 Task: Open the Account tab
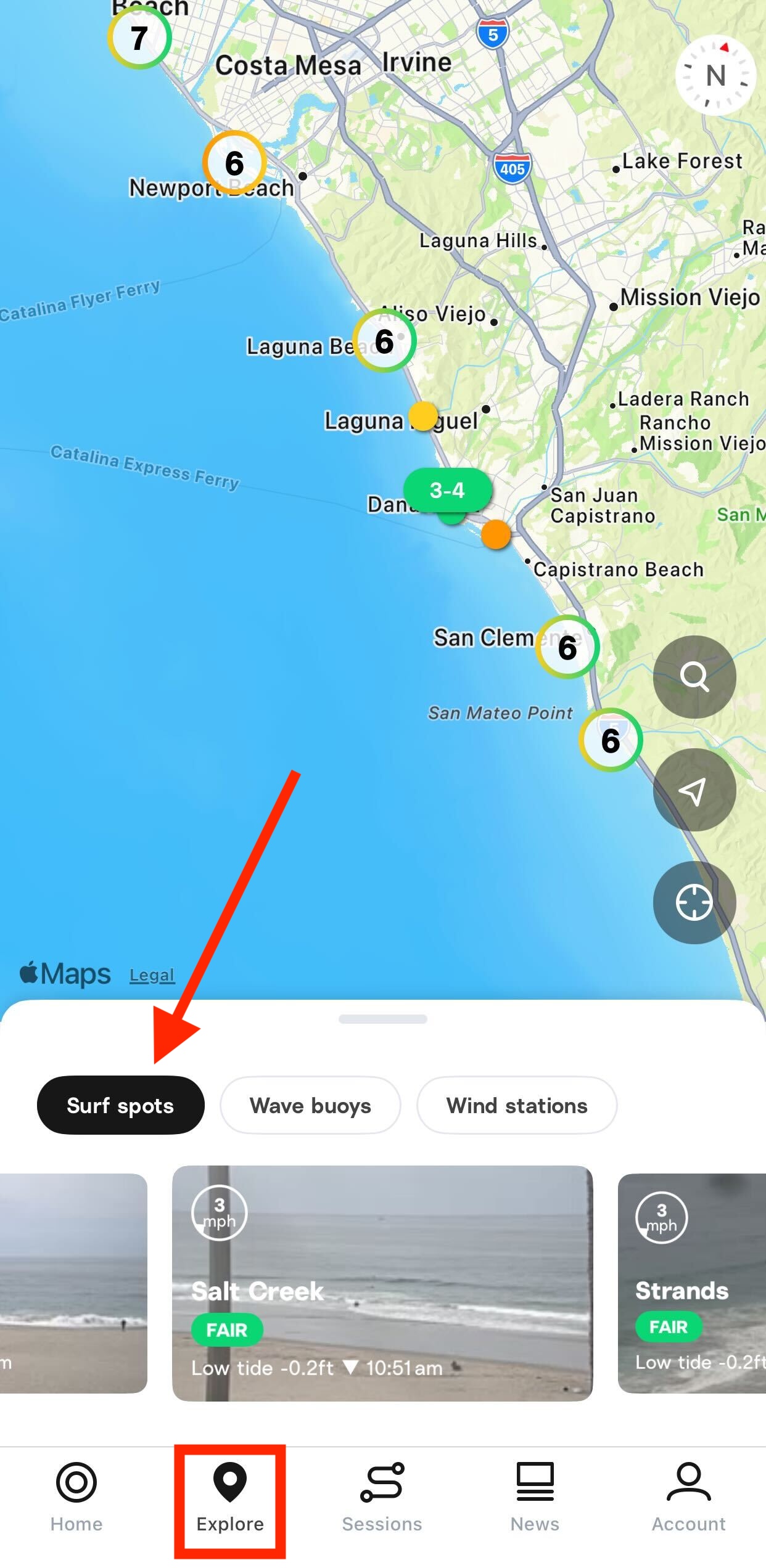click(688, 1498)
